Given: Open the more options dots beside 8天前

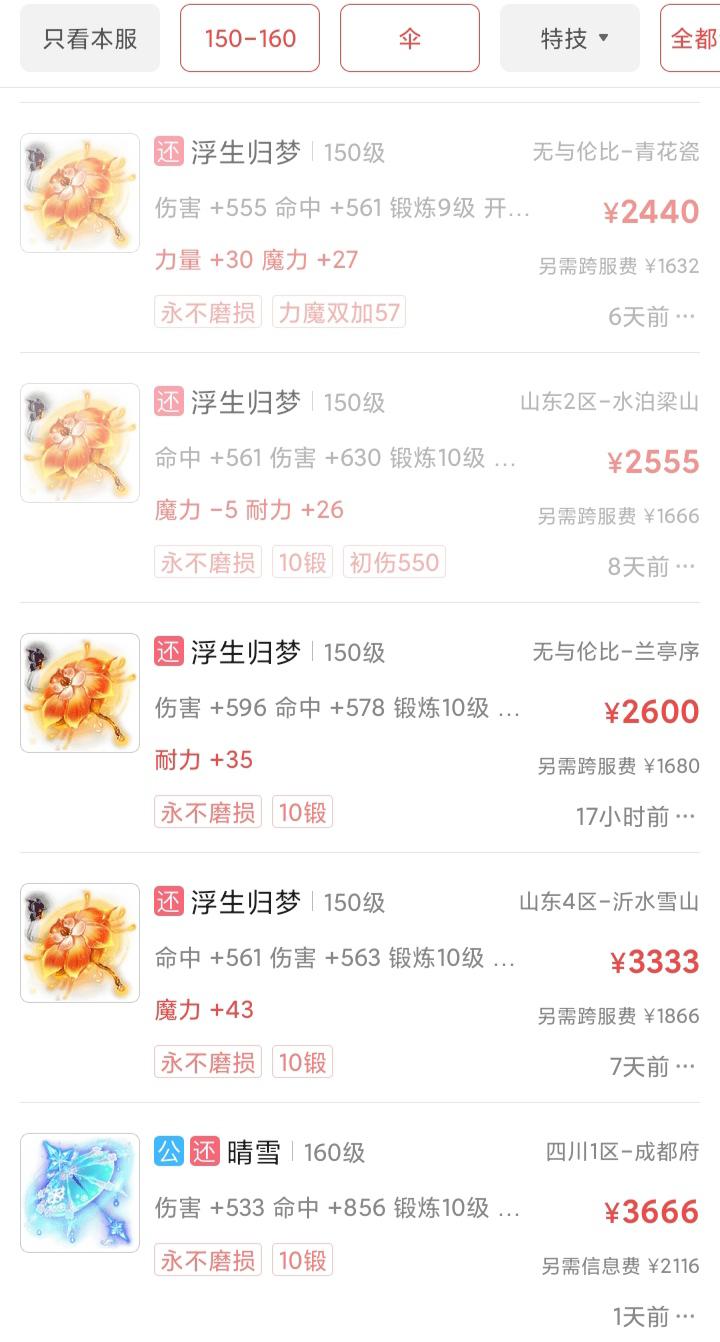Looking at the screenshot, I should click(685, 567).
